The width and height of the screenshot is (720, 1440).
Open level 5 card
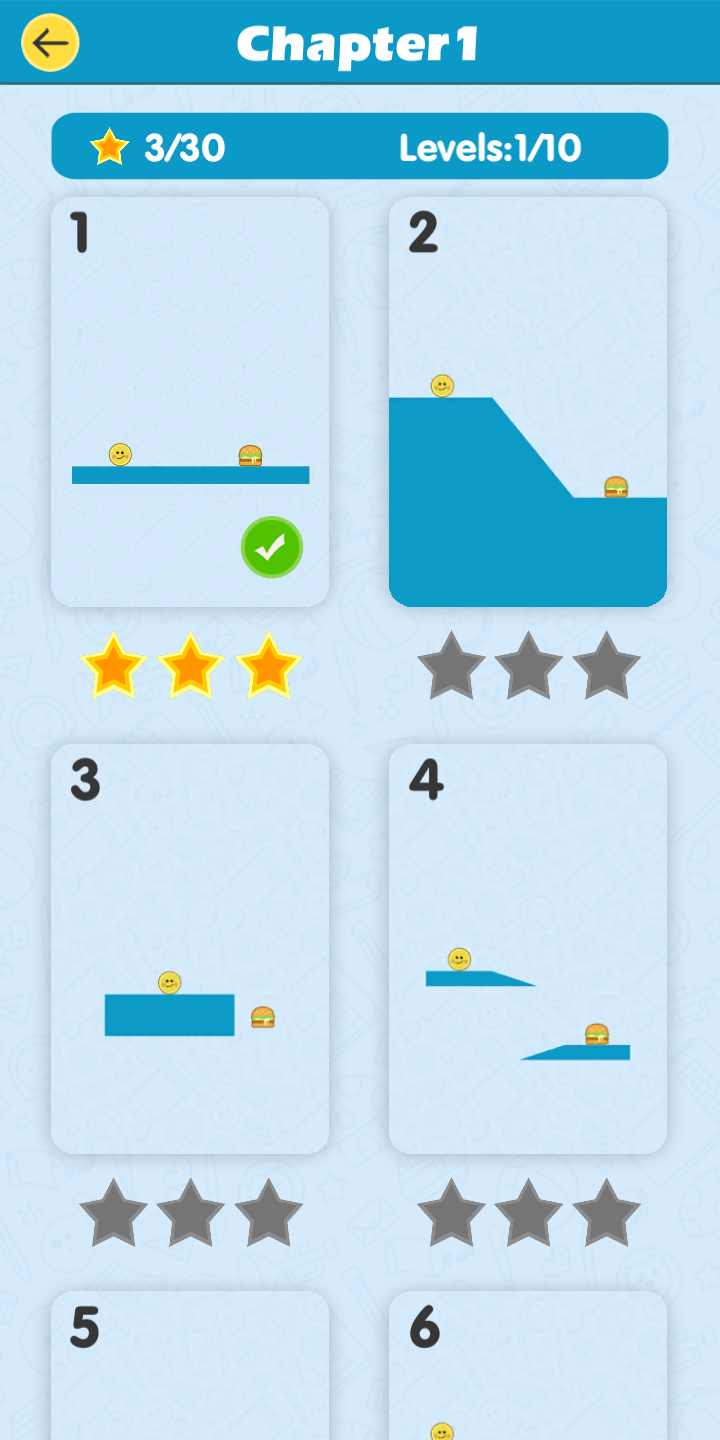[190, 1366]
